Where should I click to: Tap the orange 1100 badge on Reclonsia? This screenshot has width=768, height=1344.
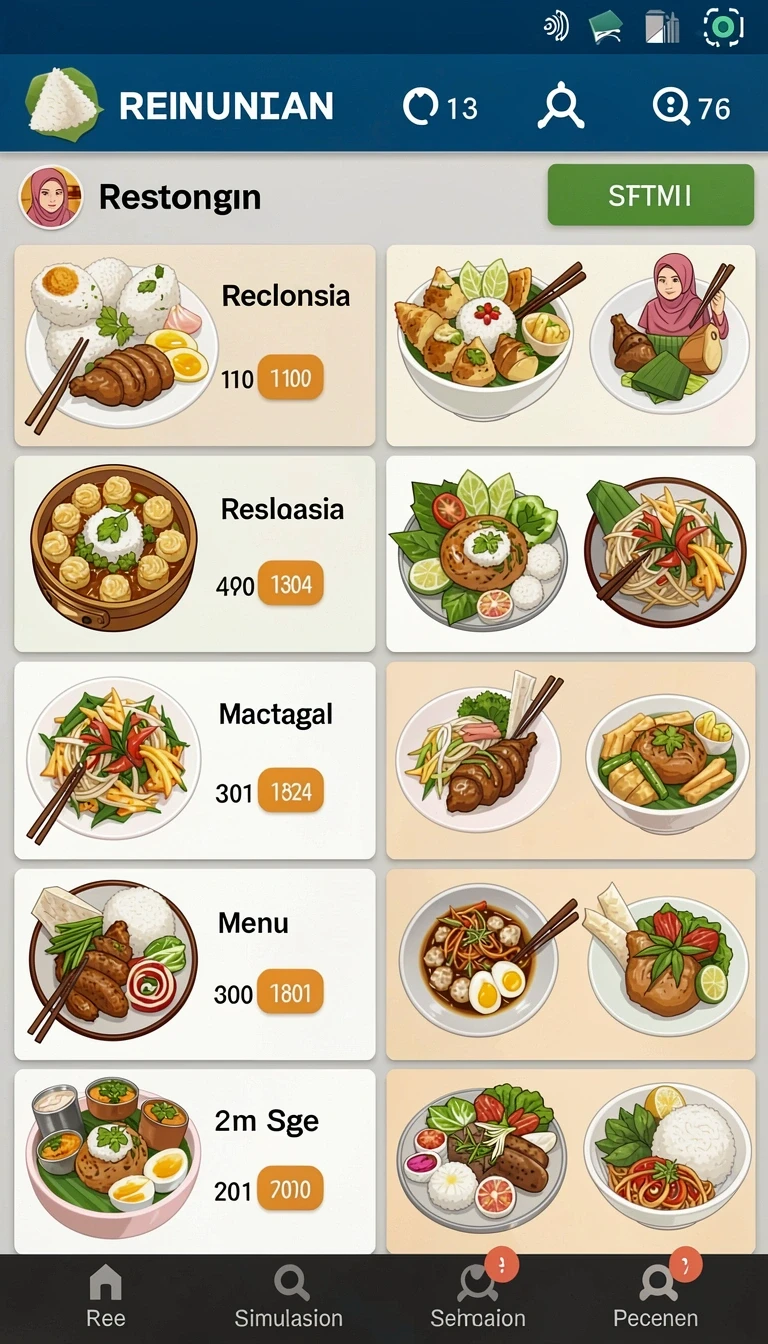point(291,379)
